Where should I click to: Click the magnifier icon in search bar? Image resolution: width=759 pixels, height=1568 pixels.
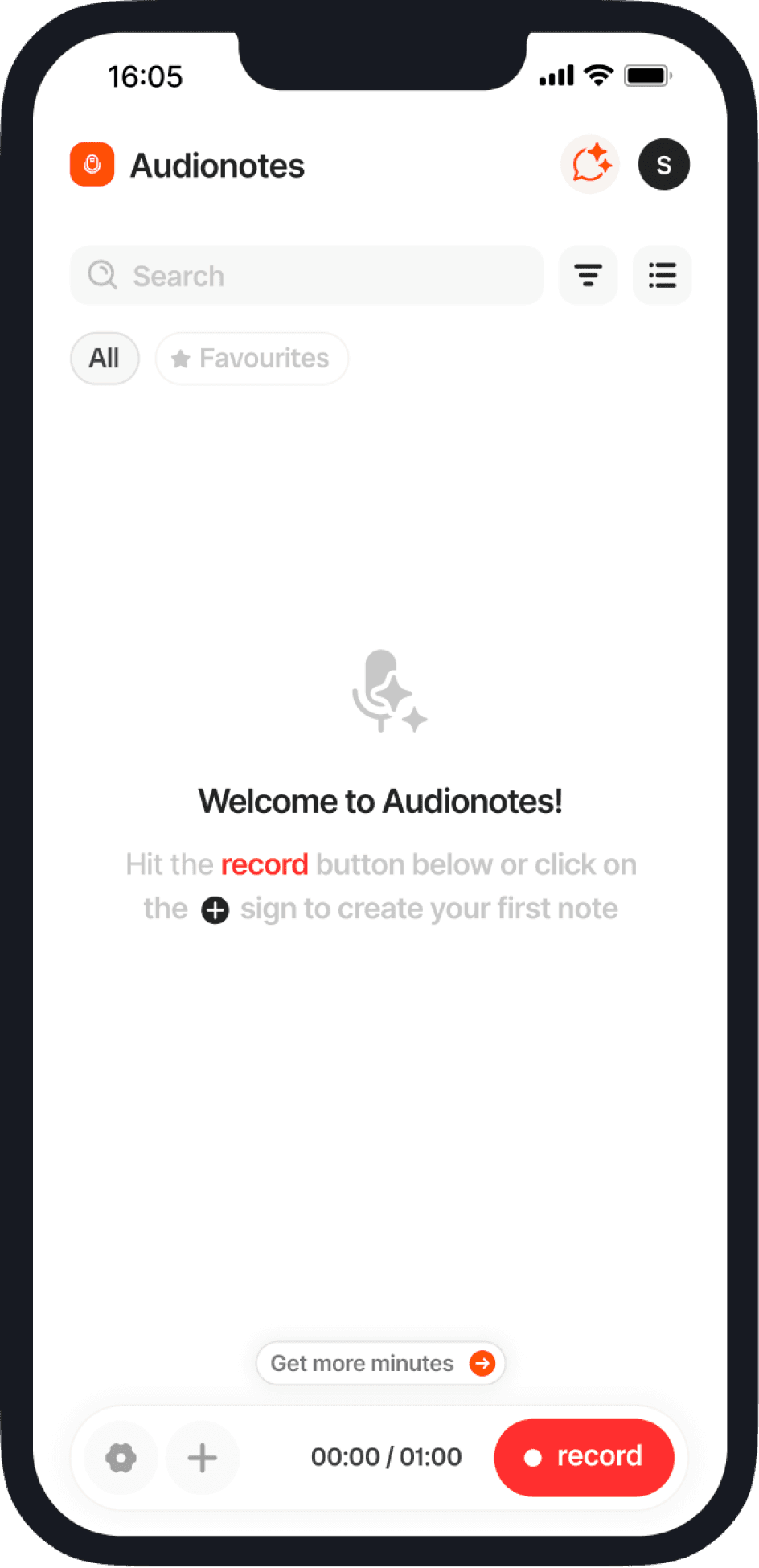tap(102, 276)
